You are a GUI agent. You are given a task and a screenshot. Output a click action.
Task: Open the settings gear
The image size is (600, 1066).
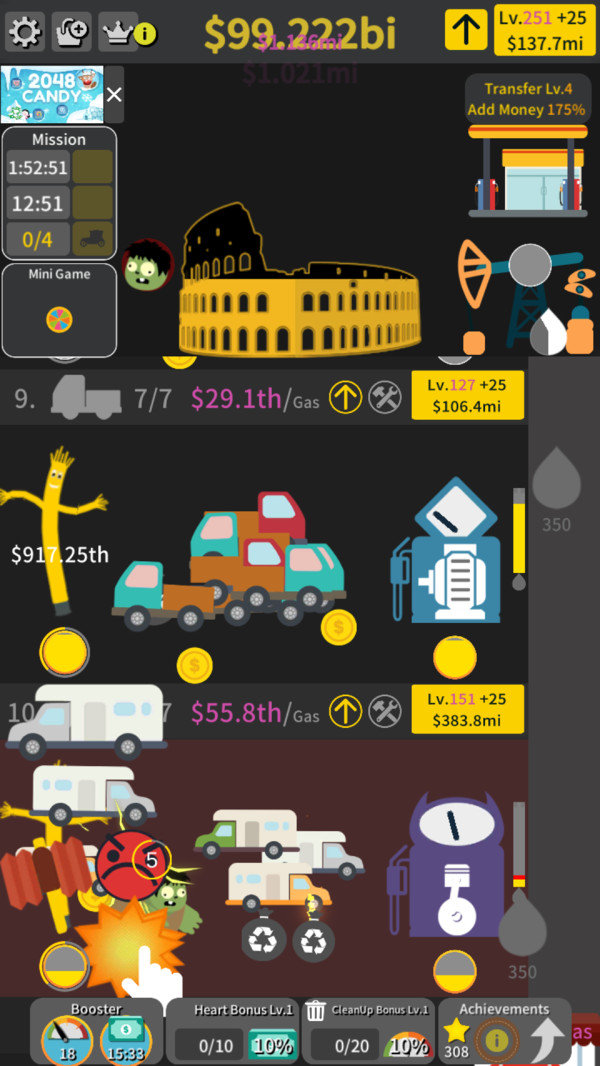pyautogui.click(x=24, y=33)
